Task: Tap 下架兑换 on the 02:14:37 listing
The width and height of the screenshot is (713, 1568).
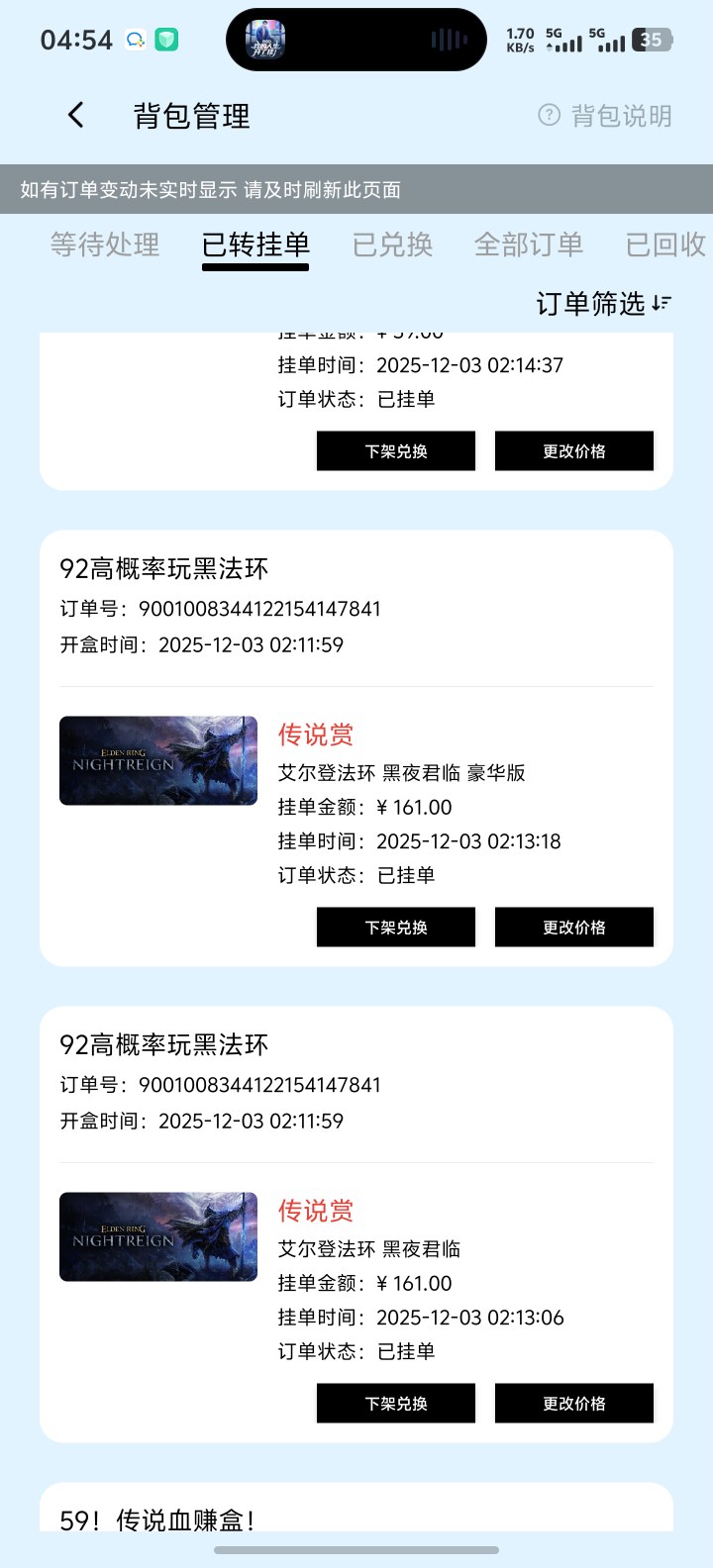Action: pos(396,451)
